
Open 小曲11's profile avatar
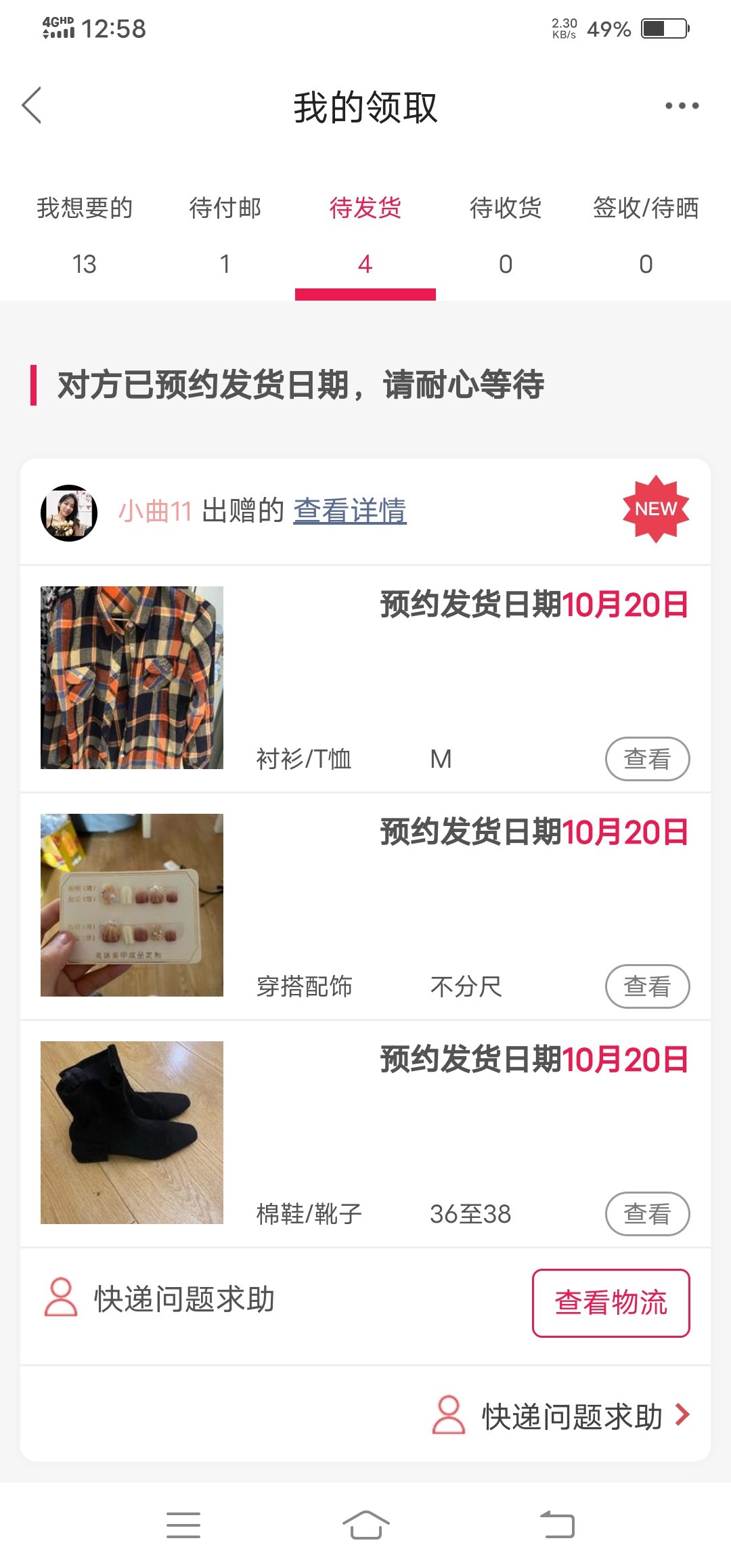pyautogui.click(x=69, y=513)
